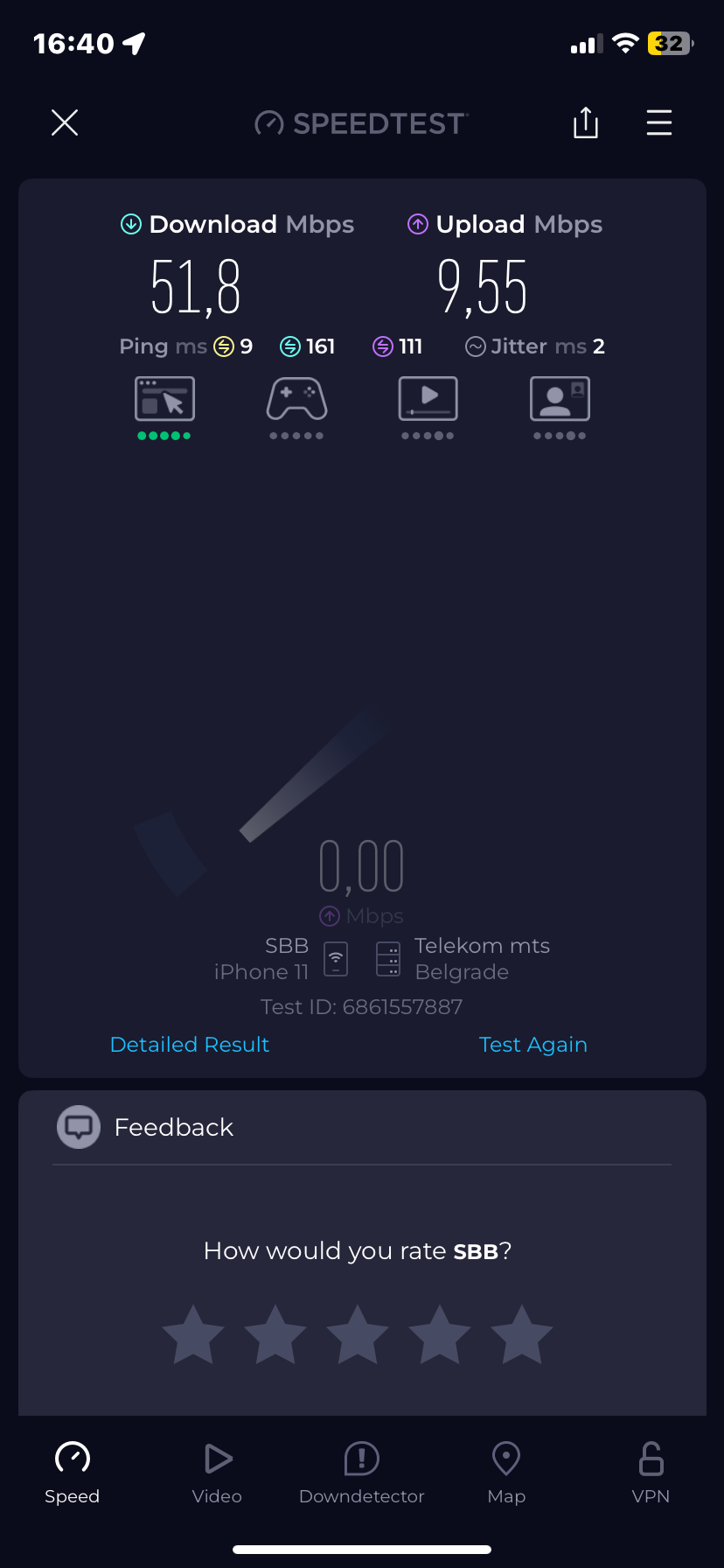Tap the web browsing rating icon
Viewport: 724px width, 1568px height.
pos(164,400)
